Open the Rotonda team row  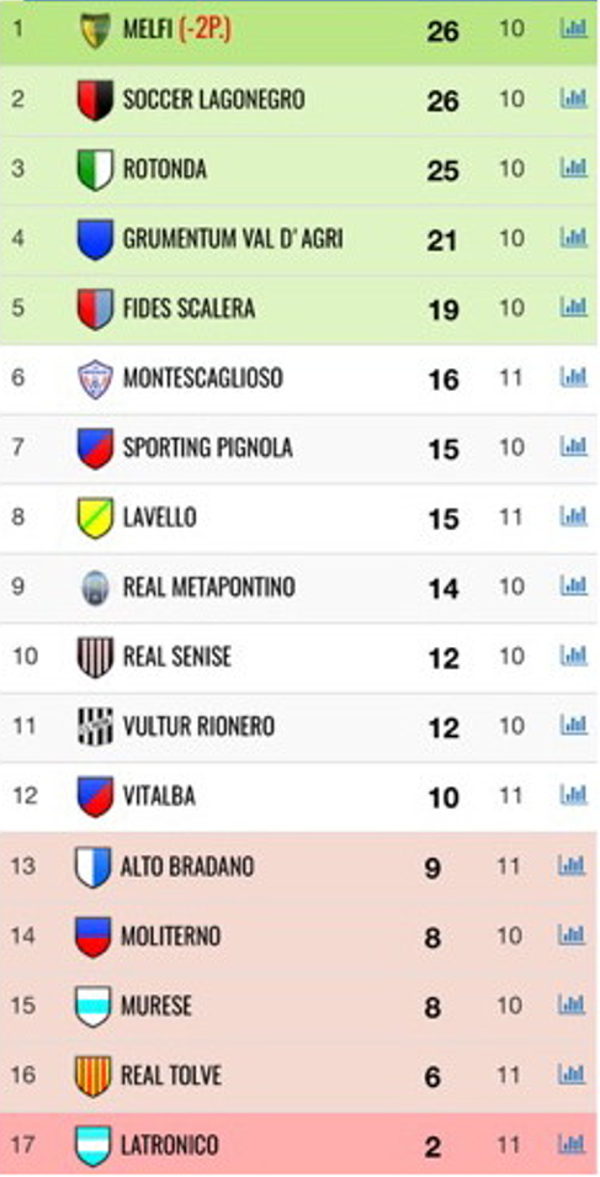[x=299, y=170]
